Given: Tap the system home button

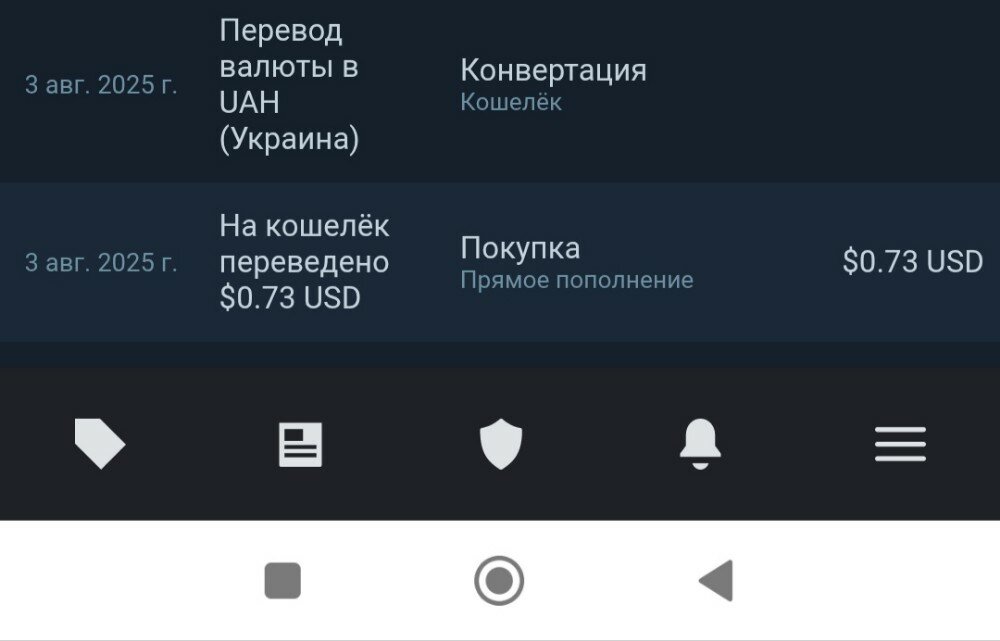Looking at the screenshot, I should (x=499, y=580).
